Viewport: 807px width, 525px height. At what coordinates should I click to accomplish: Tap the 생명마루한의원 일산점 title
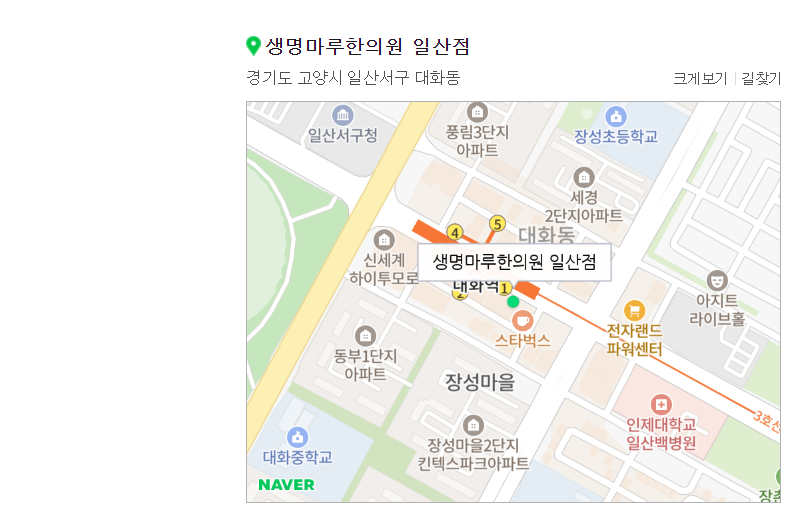coord(367,47)
